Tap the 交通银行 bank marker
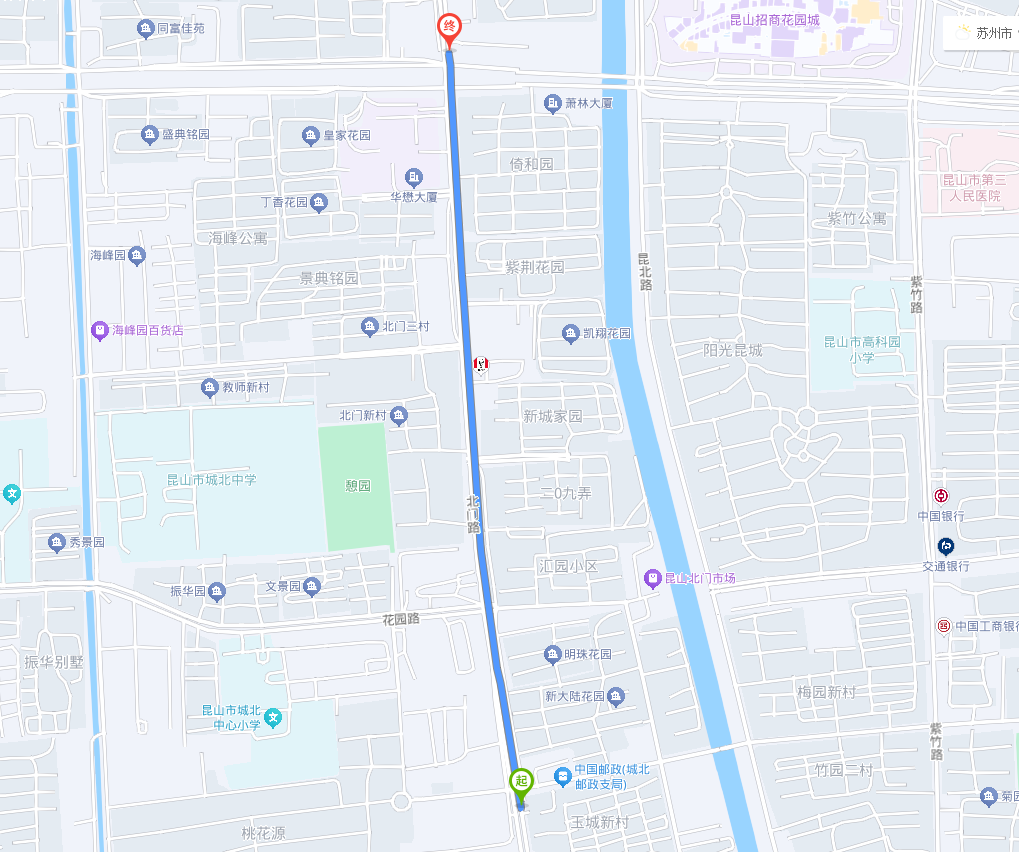This screenshot has height=852, width=1019. click(945, 546)
